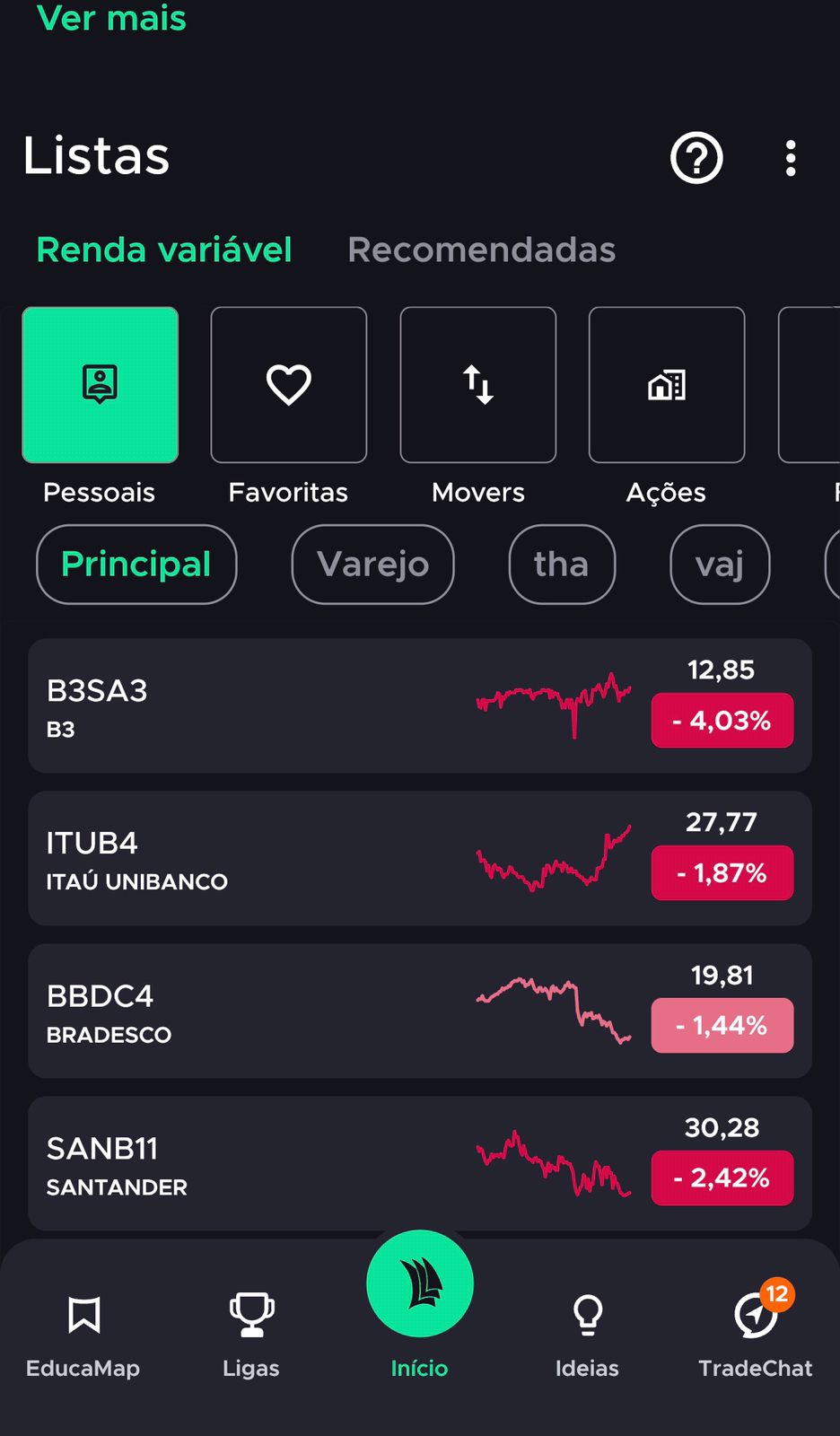Open SANB11 Santander stock
This screenshot has width=840, height=1436.
[420, 1163]
